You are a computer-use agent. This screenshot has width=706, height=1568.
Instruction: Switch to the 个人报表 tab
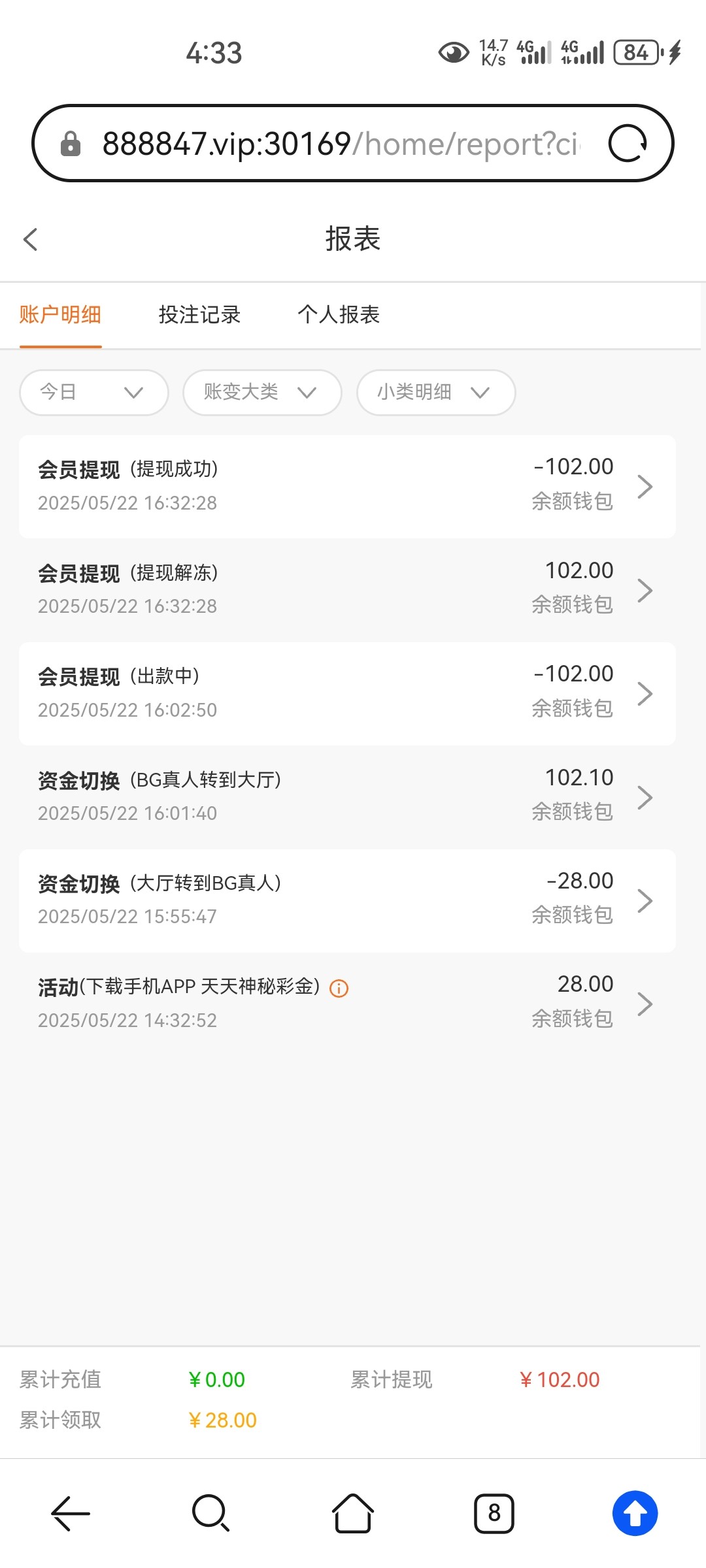[x=339, y=315]
